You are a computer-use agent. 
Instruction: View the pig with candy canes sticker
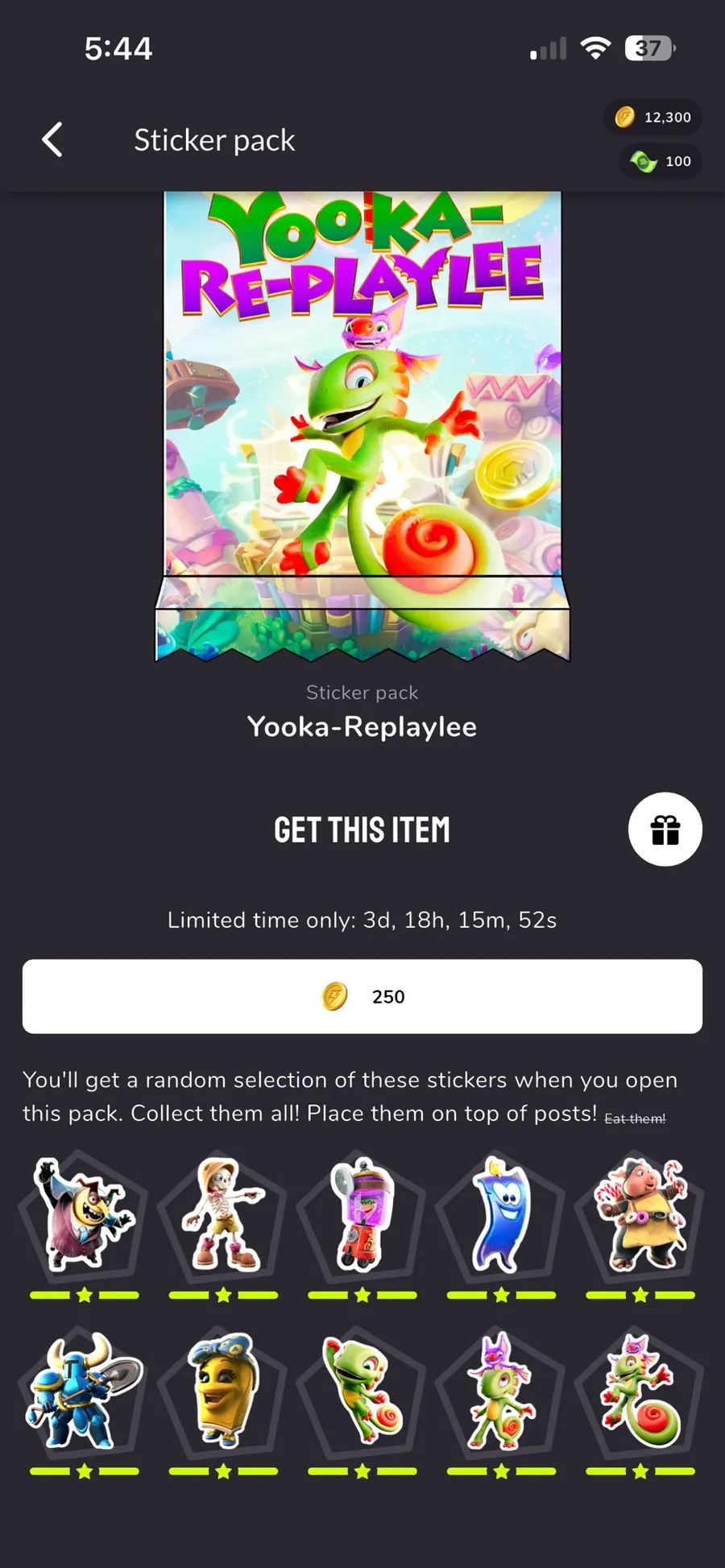[640, 1216]
